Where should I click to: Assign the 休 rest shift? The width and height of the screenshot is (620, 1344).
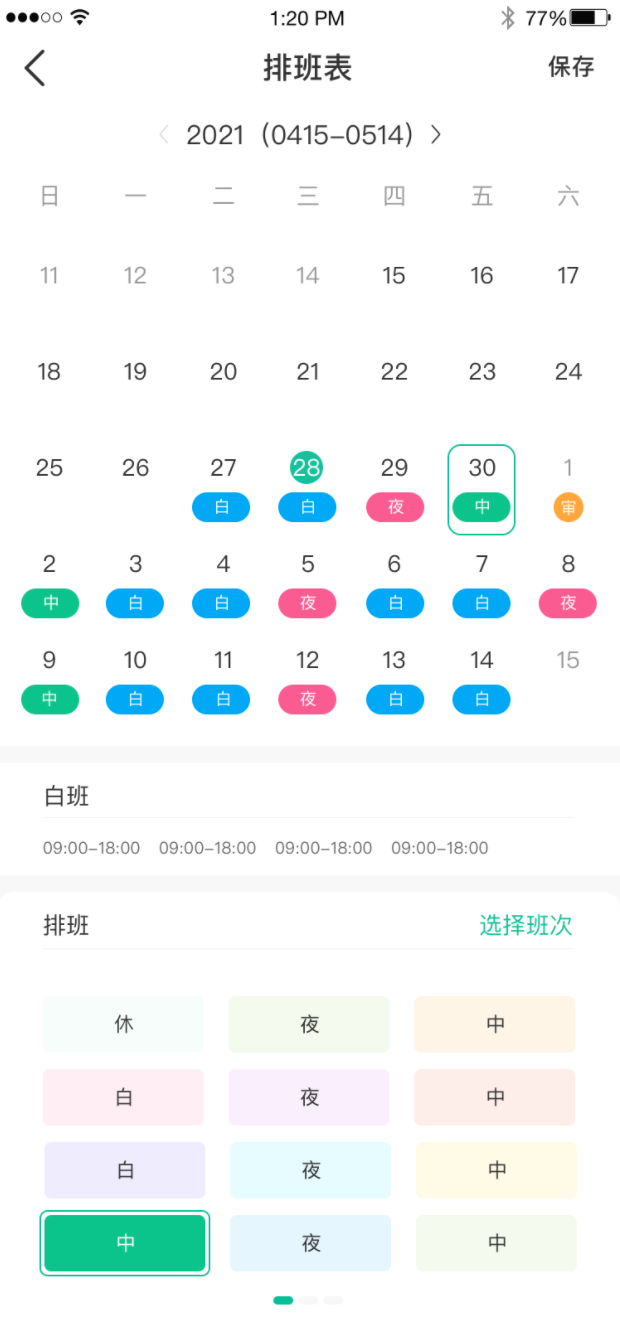tap(123, 1024)
